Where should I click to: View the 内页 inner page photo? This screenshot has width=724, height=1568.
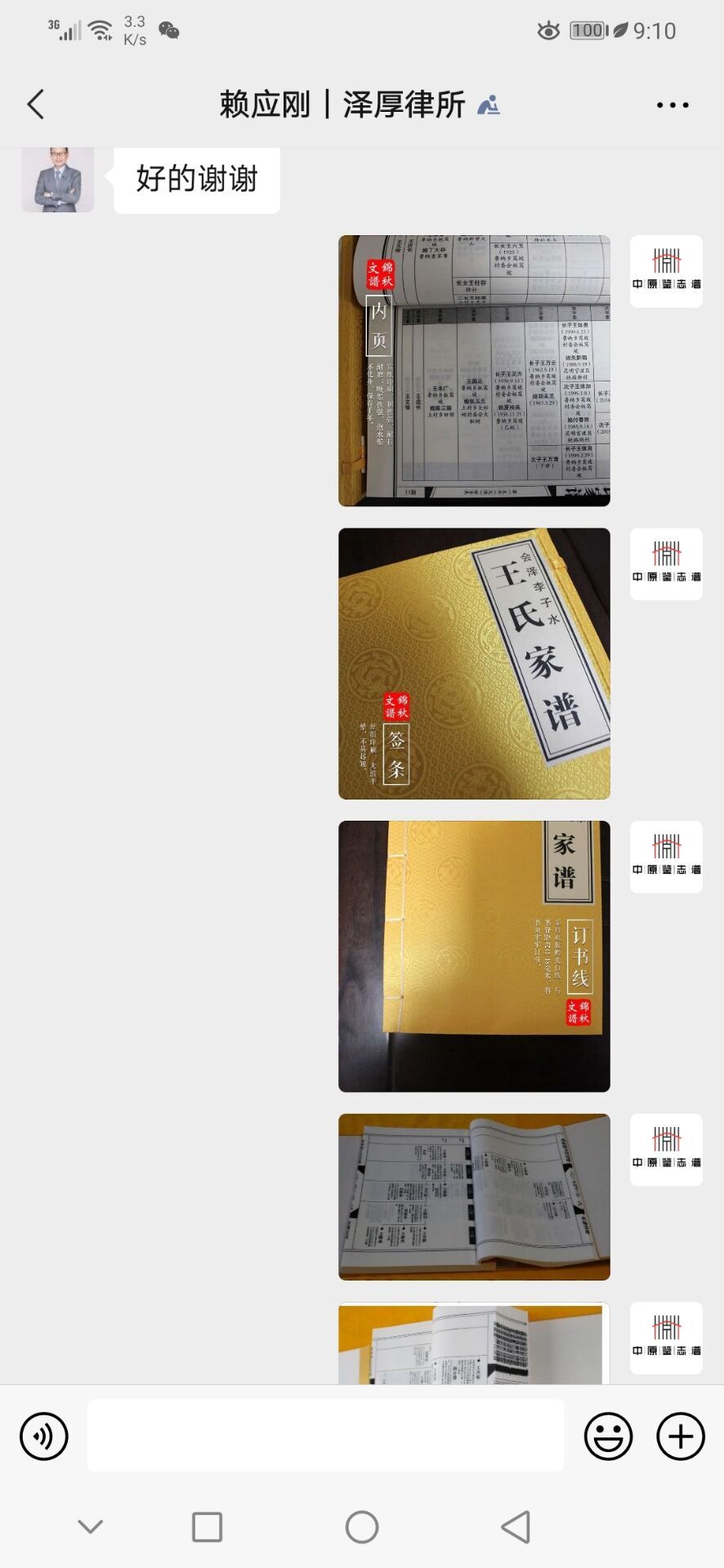click(474, 371)
